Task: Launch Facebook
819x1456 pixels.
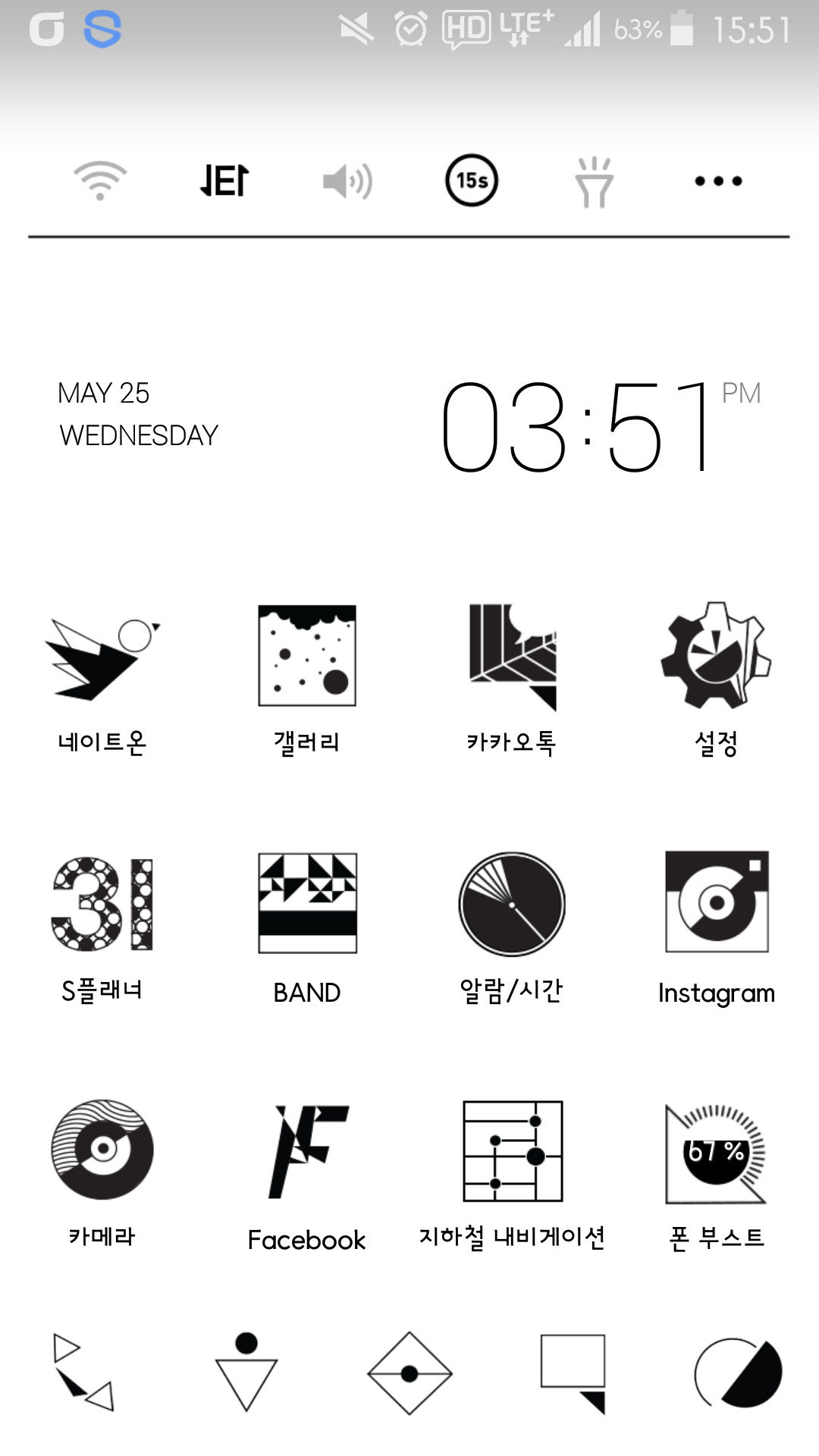Action: pos(307,1175)
